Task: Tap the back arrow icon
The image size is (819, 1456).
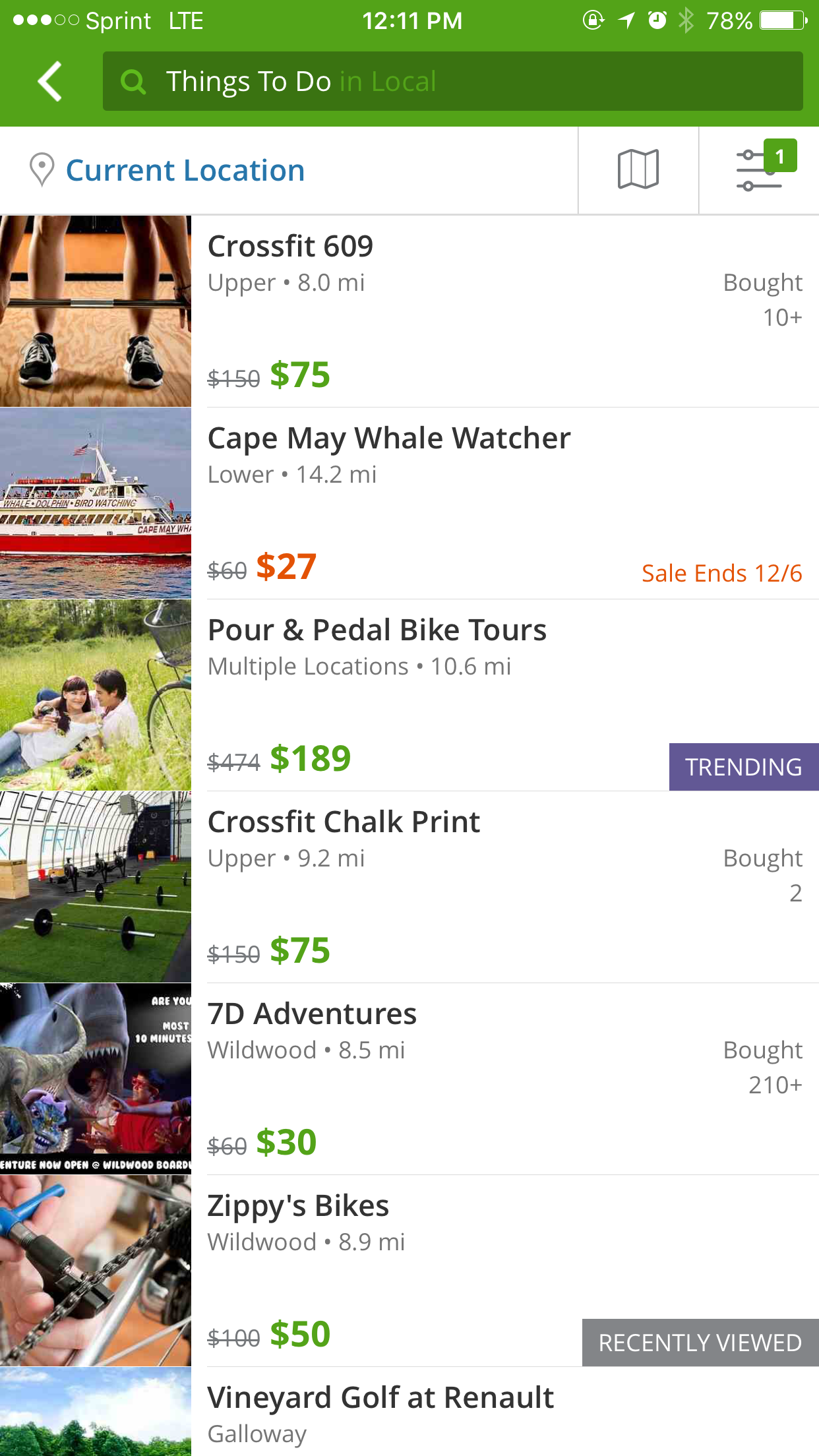Action: click(x=48, y=80)
